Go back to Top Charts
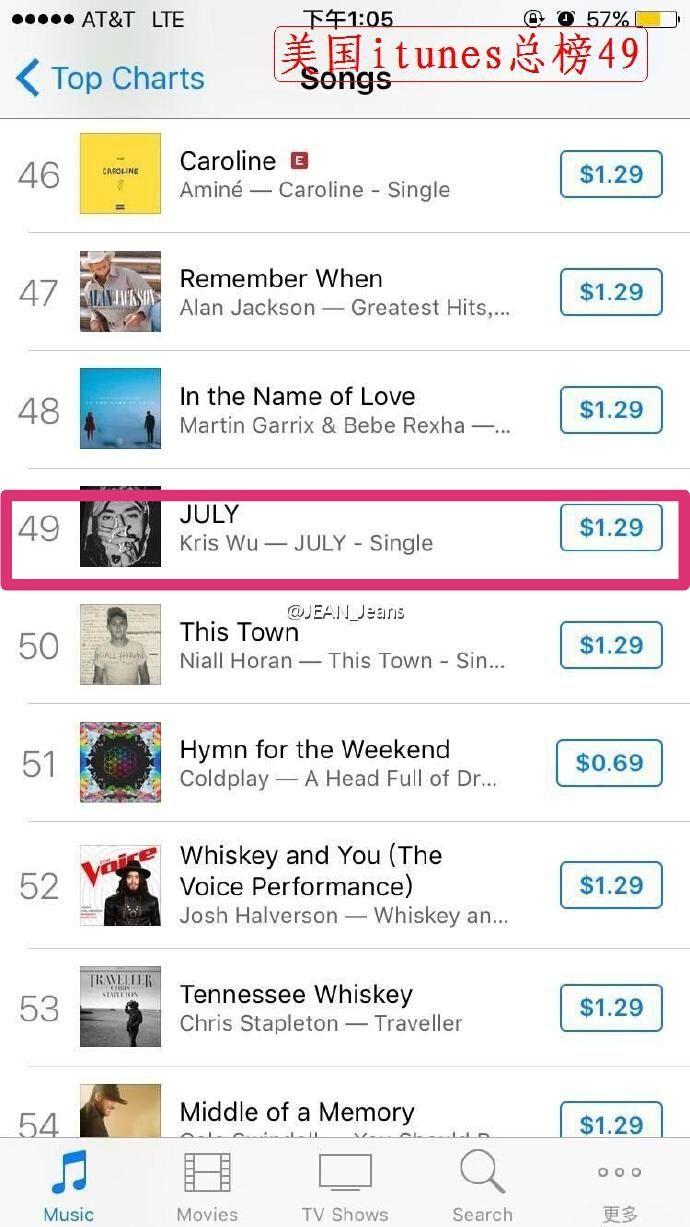The width and height of the screenshot is (690, 1227). 110,78
